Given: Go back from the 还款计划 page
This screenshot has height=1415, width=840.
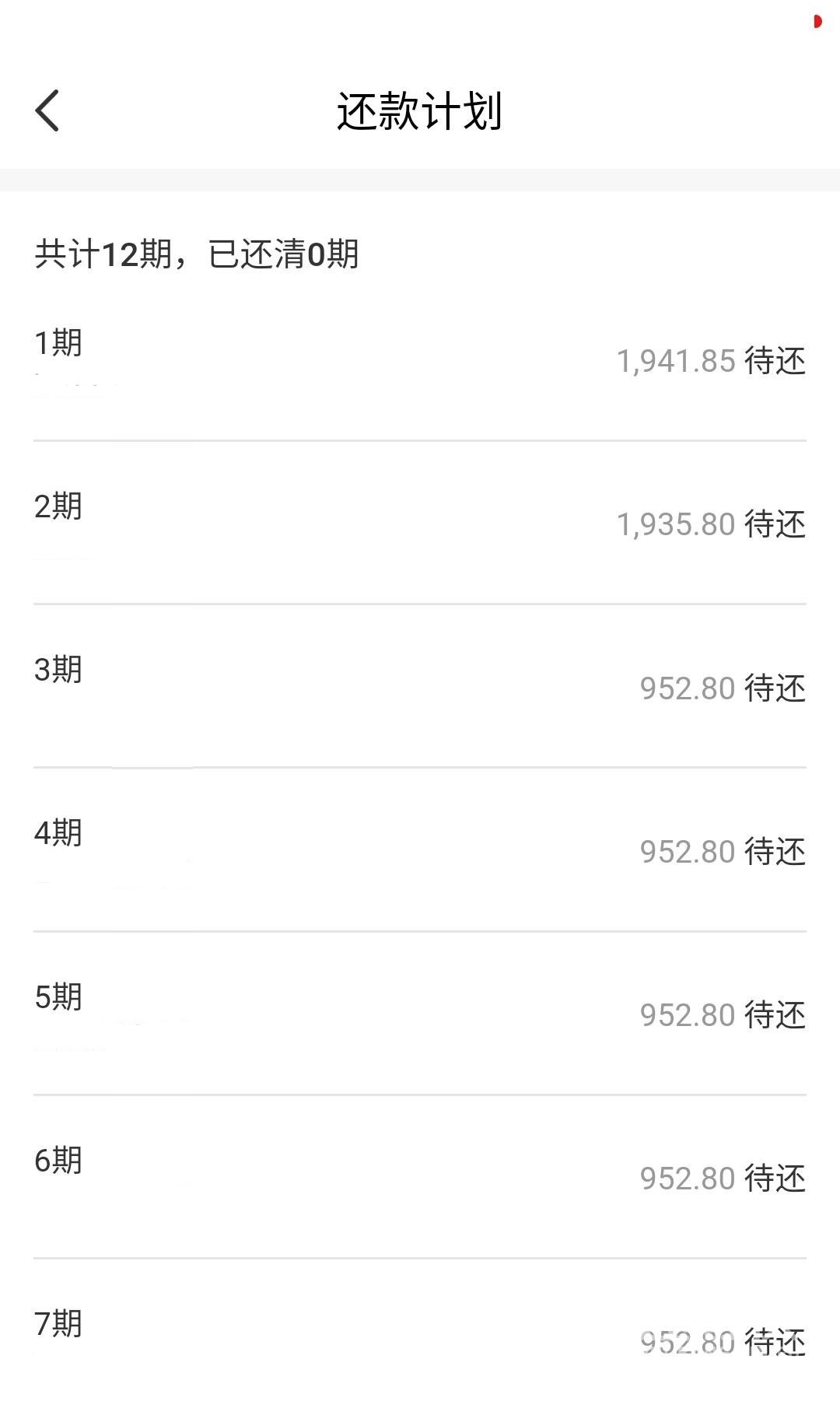Looking at the screenshot, I should (x=47, y=110).
